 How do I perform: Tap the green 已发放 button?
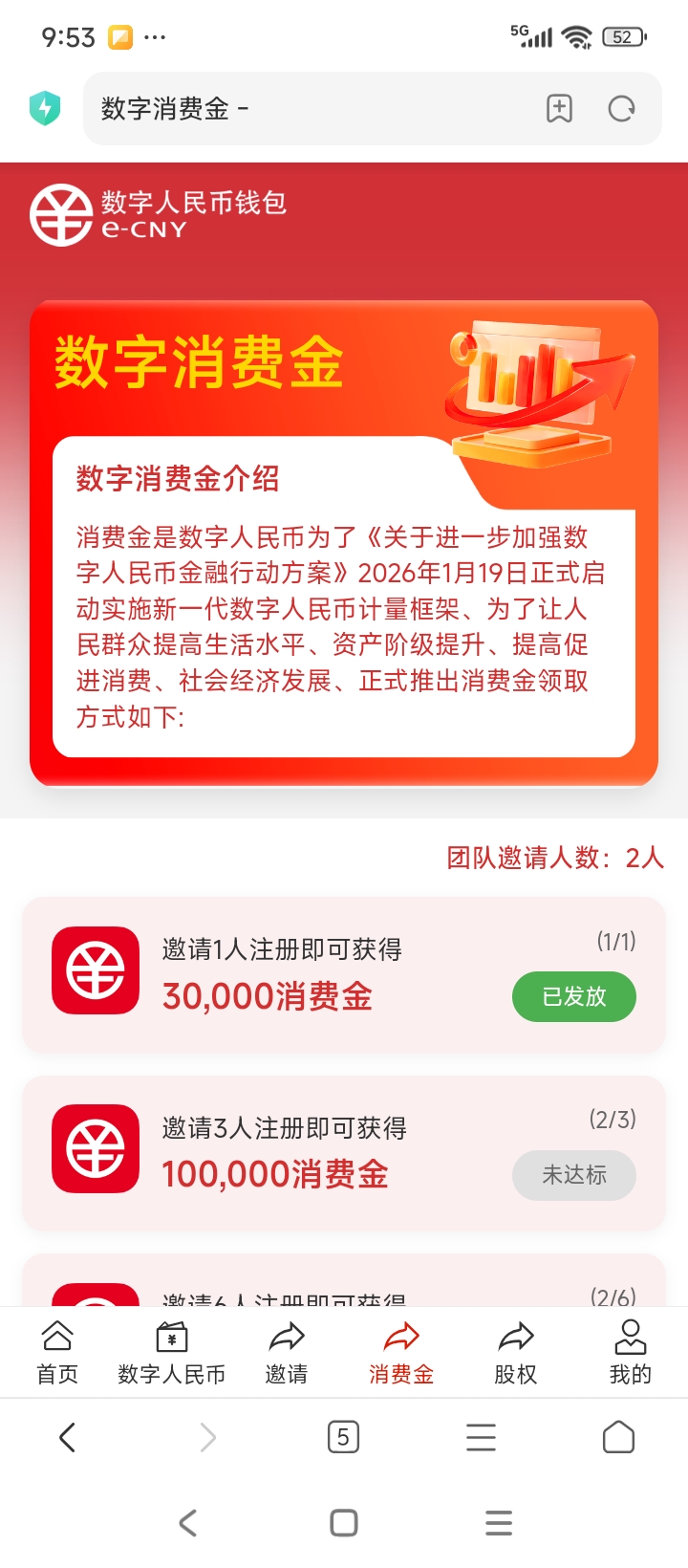pyautogui.click(x=573, y=996)
